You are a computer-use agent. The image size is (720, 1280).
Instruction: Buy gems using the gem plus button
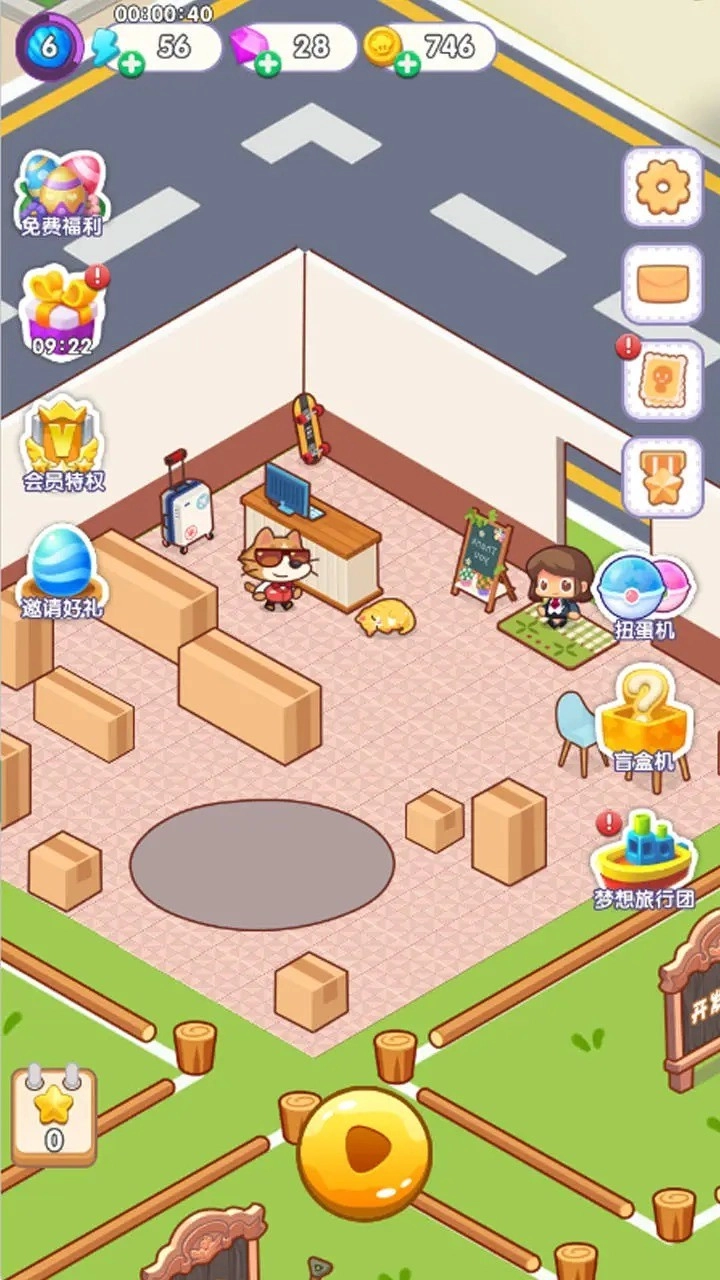click(x=268, y=61)
